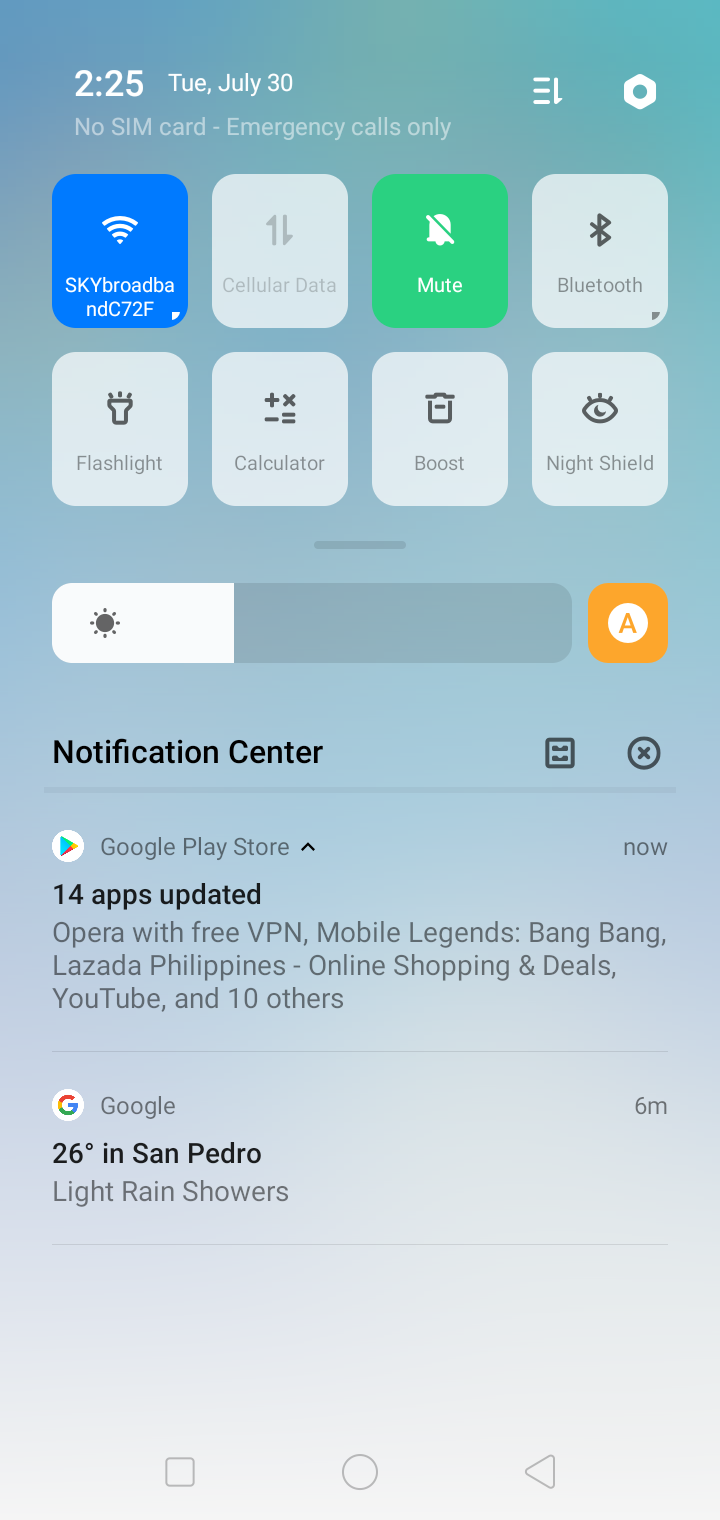Turn on Bluetooth
Screen dimensions: 720x1520
point(600,251)
